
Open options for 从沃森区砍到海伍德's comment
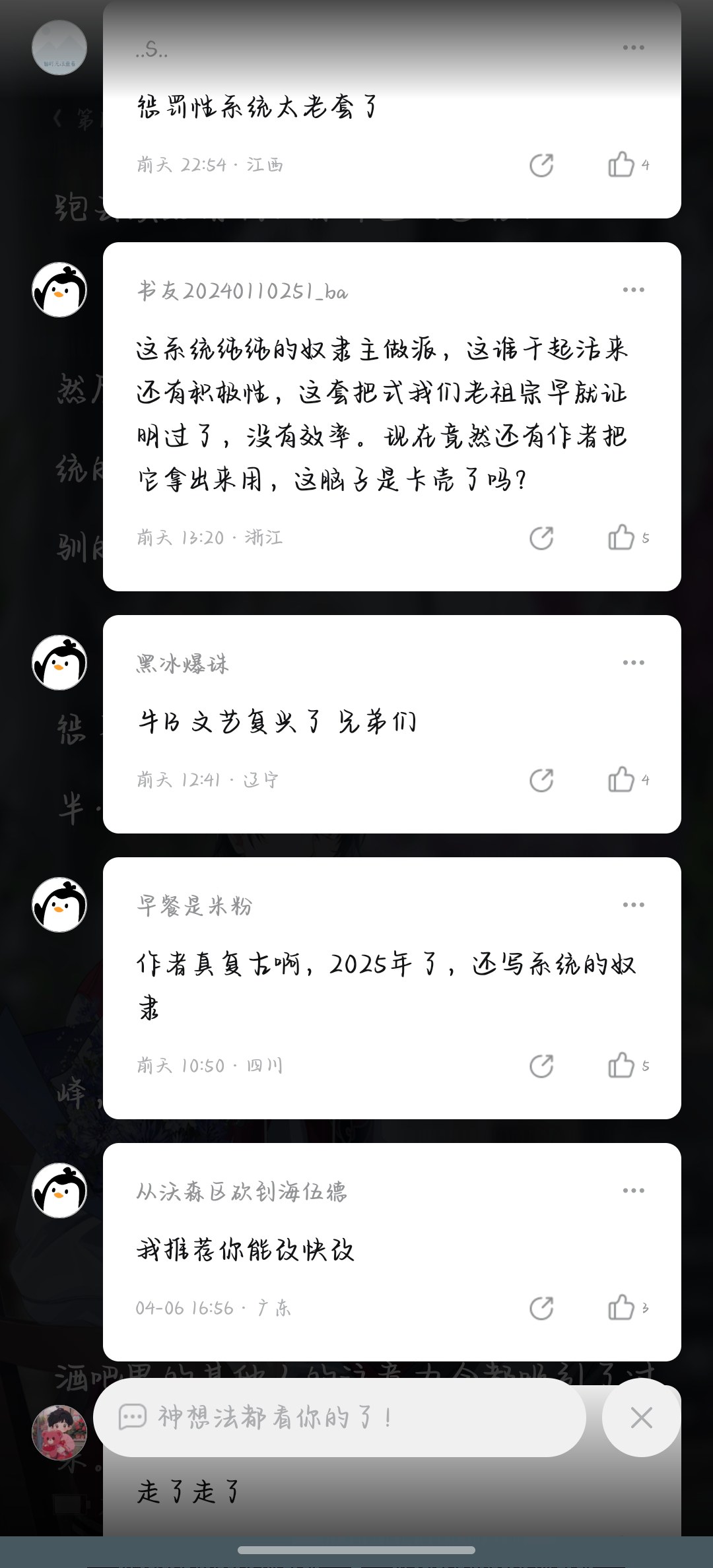tap(633, 1191)
